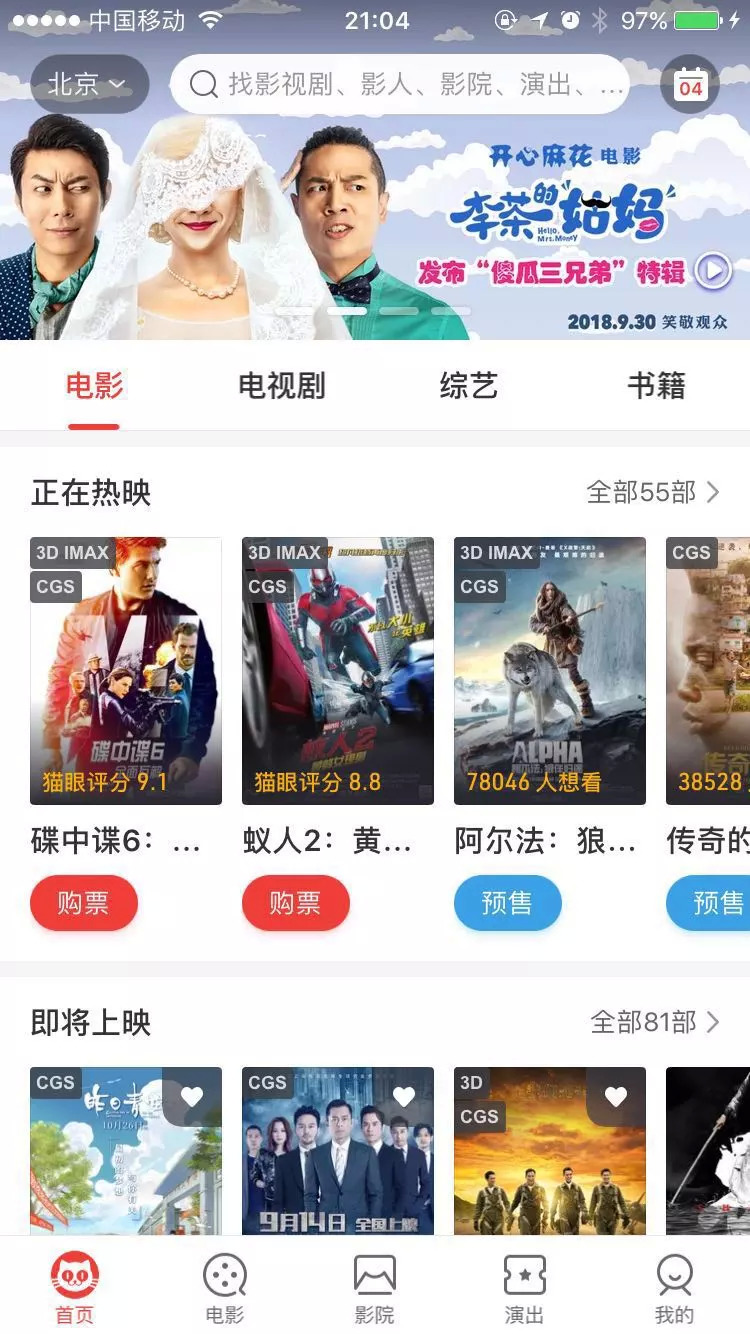
Task: Open the 北京 city selector
Action: (x=89, y=85)
